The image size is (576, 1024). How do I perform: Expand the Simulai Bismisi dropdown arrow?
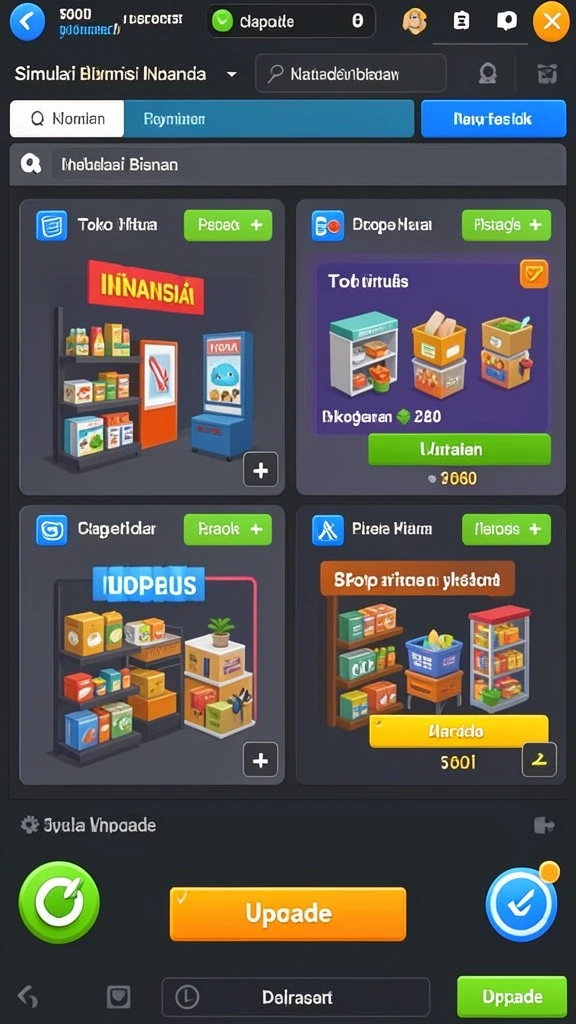pyautogui.click(x=231, y=74)
